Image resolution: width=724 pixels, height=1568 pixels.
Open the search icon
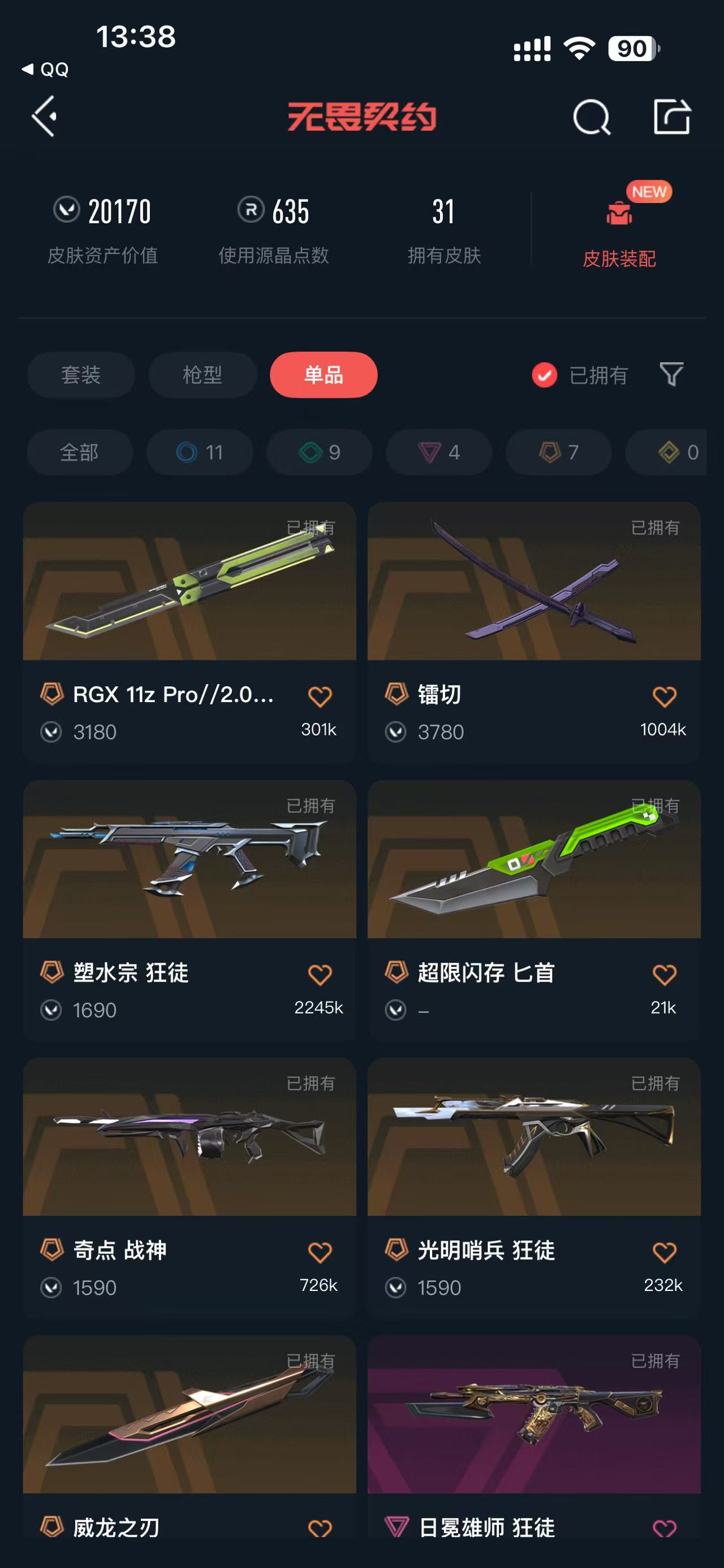pyautogui.click(x=591, y=117)
